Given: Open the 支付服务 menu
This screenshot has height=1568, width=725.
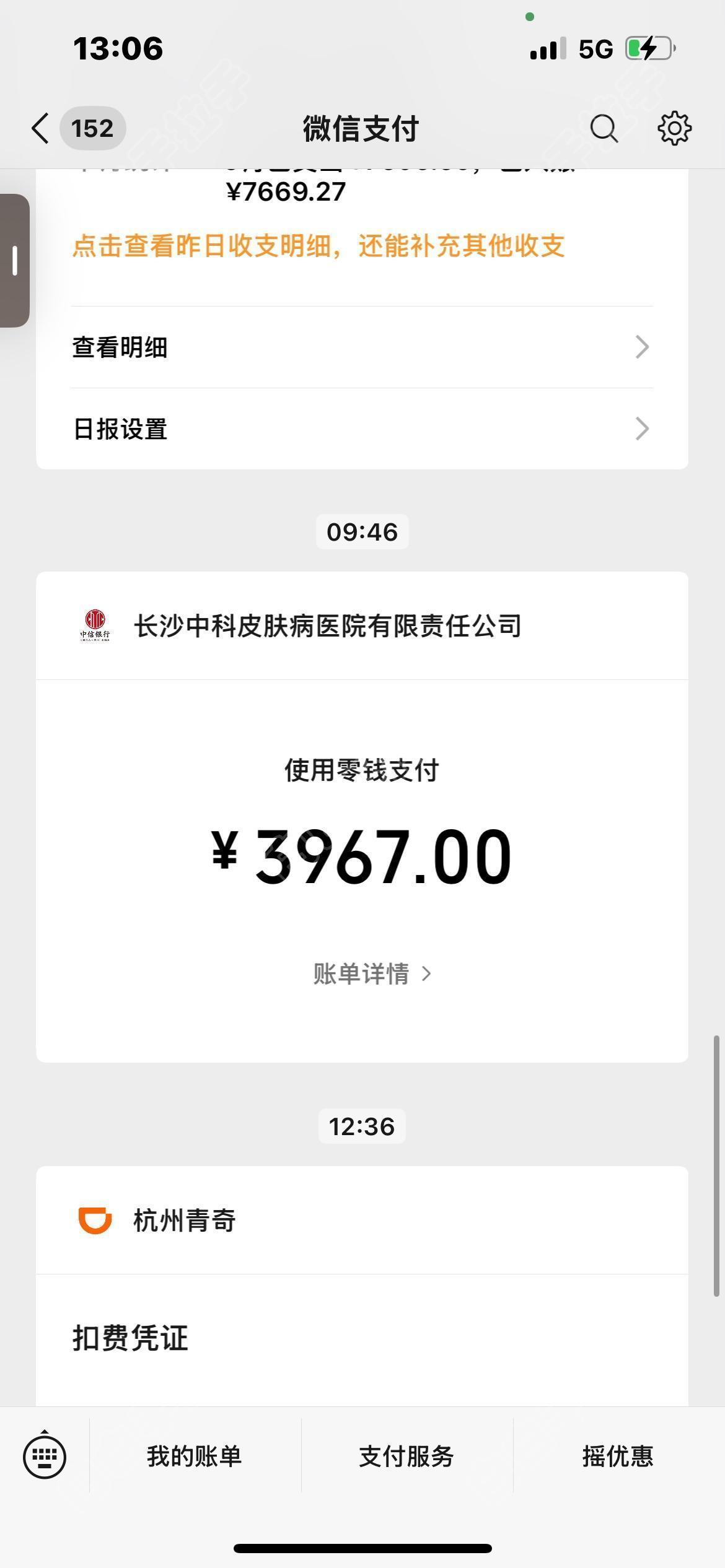Looking at the screenshot, I should (x=406, y=1456).
